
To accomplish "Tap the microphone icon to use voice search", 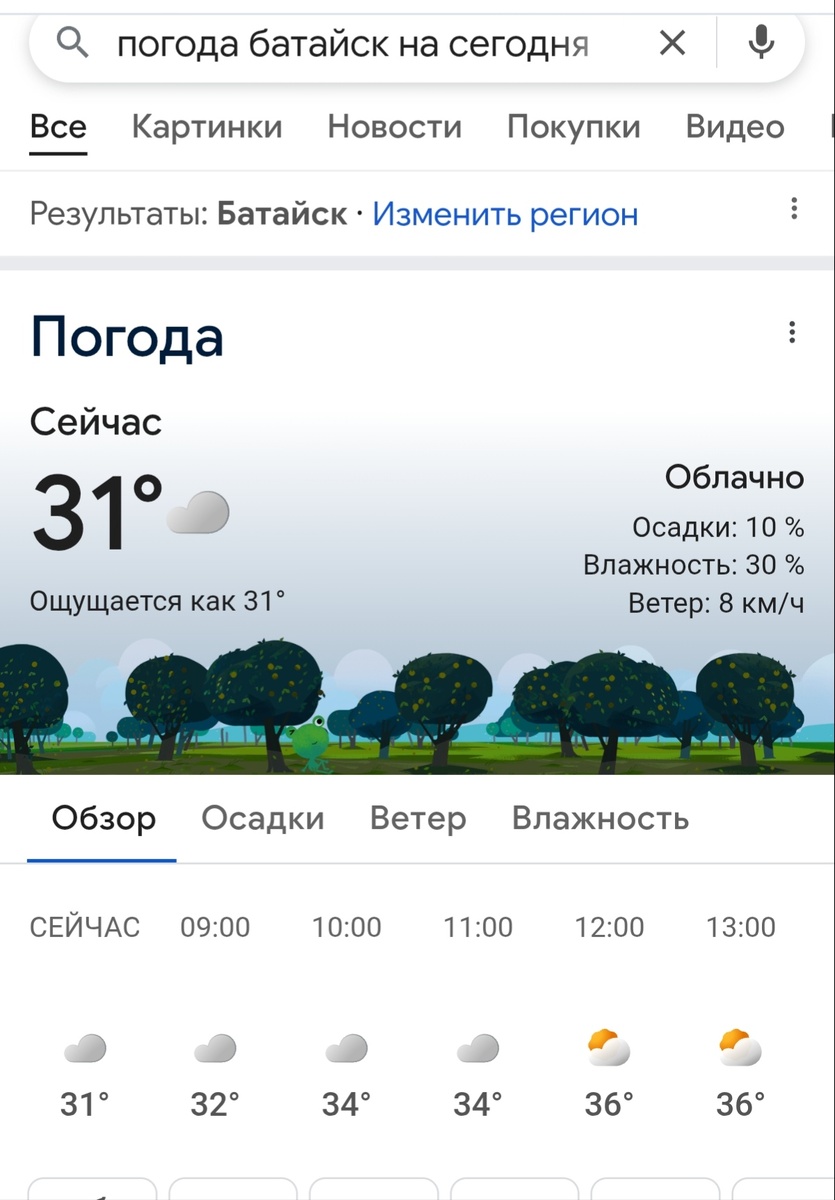I will 762,42.
